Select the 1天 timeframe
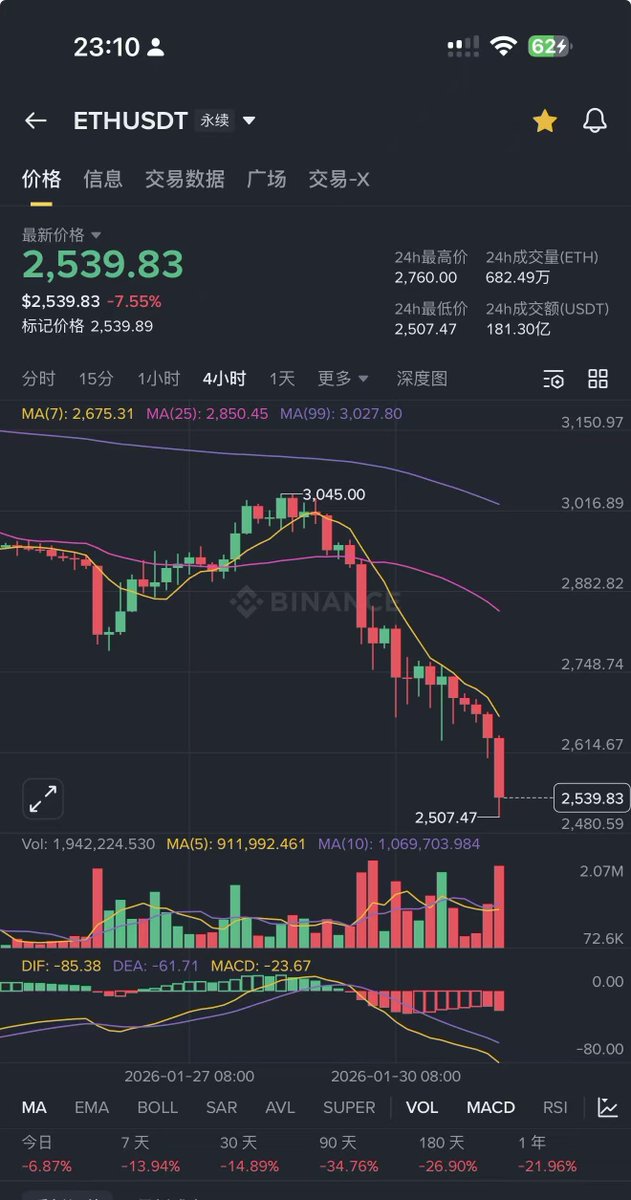631x1200 pixels. pos(282,378)
